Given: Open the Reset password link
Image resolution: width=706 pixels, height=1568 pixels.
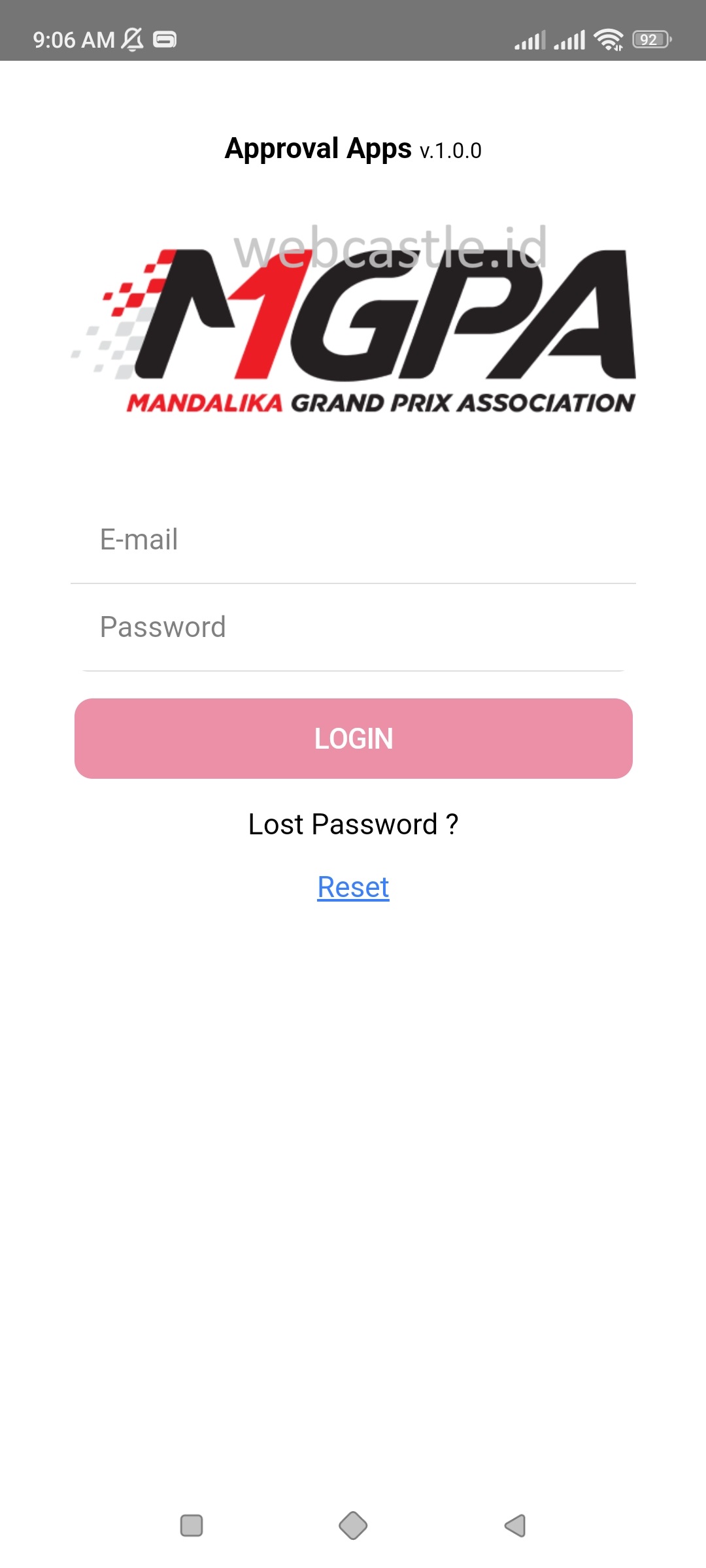Looking at the screenshot, I should pos(353,887).
